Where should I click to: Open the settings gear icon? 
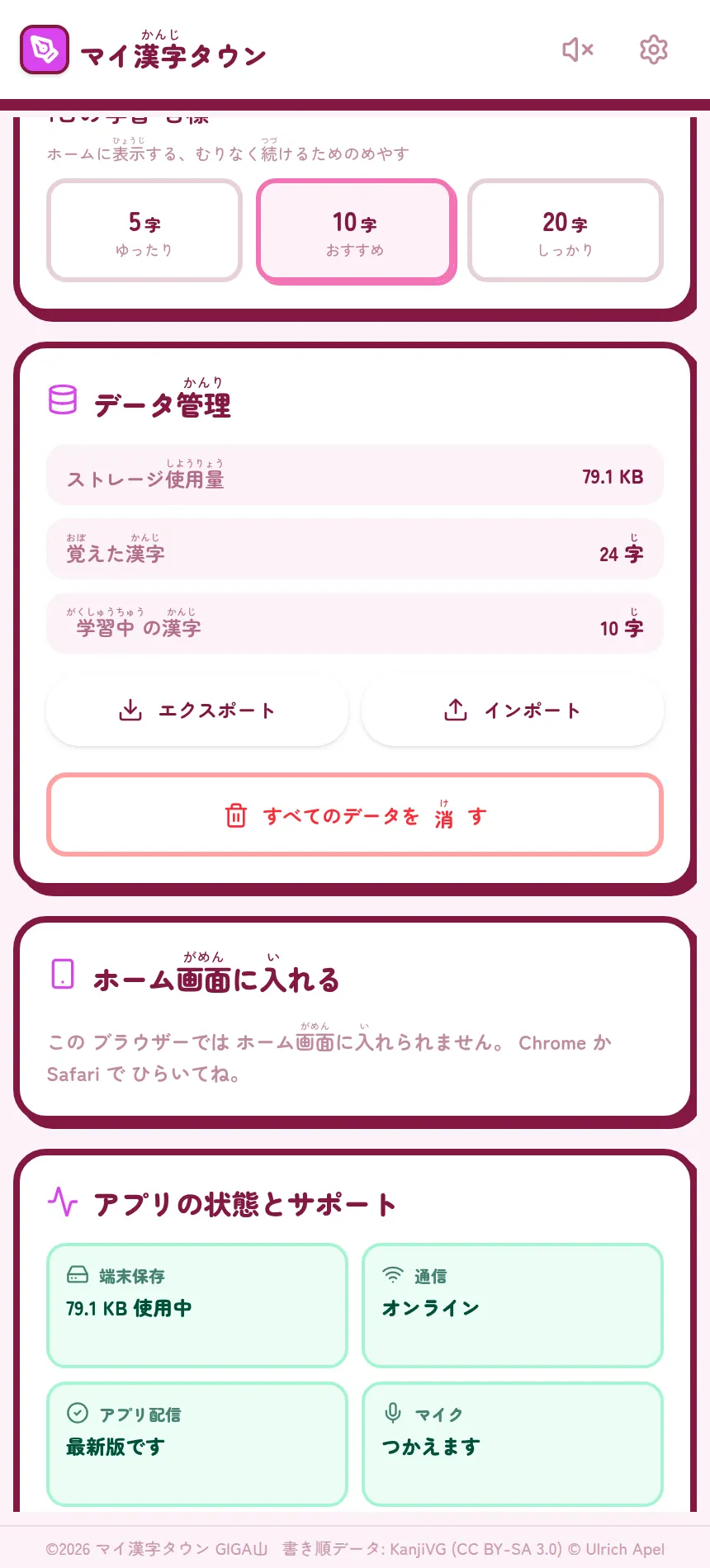654,50
